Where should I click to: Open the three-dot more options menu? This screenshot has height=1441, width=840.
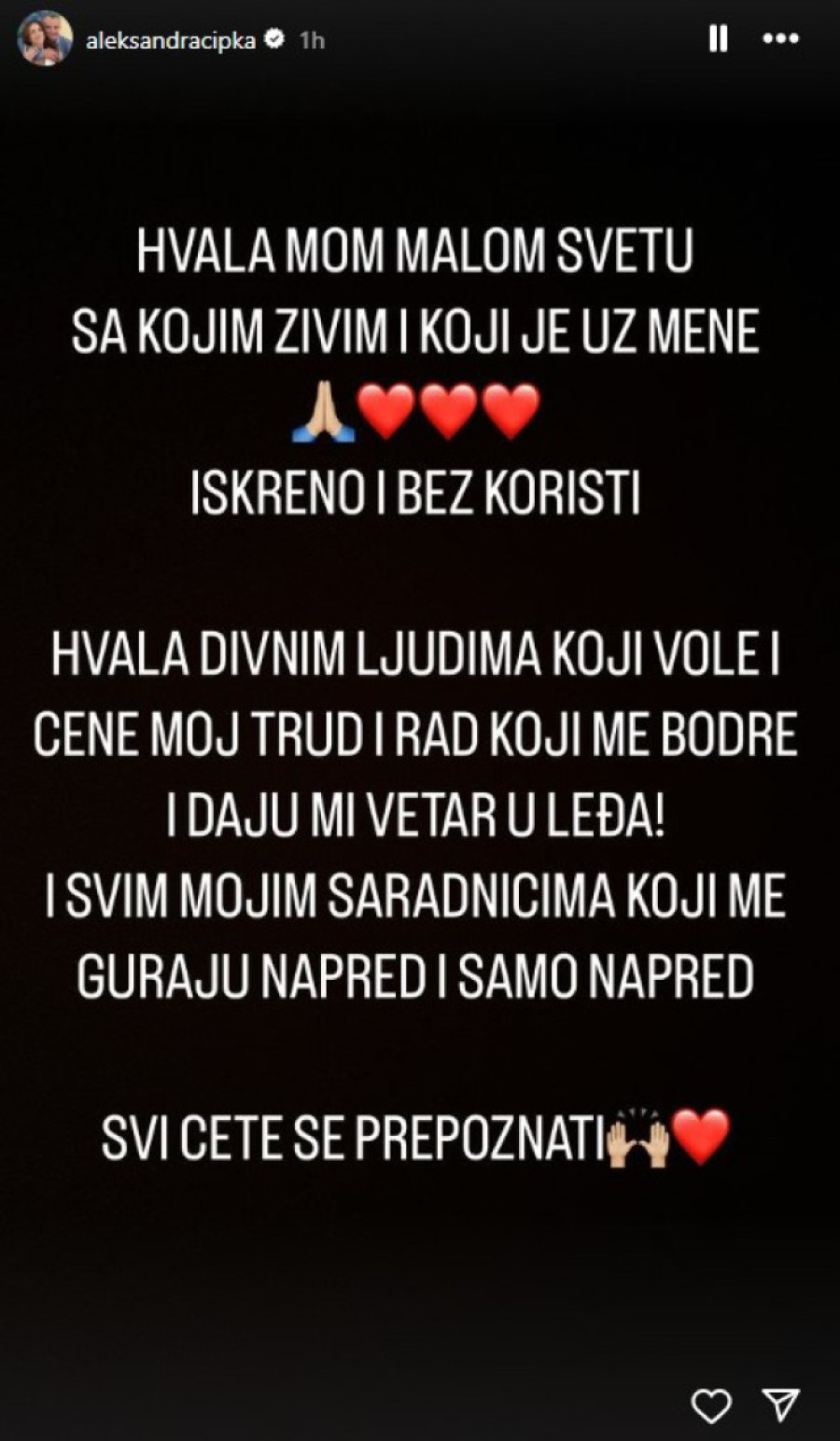(x=781, y=39)
